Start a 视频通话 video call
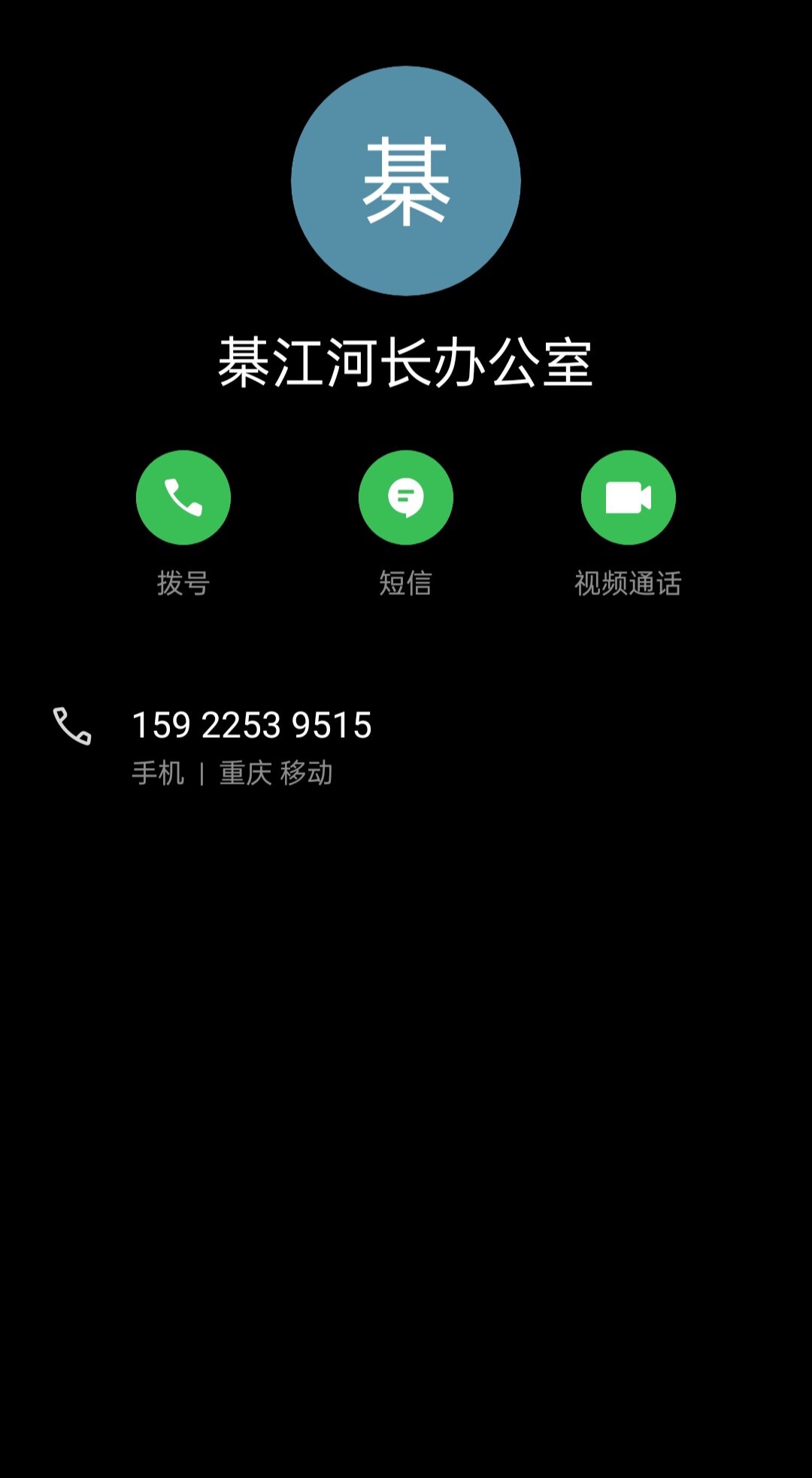Image resolution: width=812 pixels, height=1478 pixels. [628, 497]
